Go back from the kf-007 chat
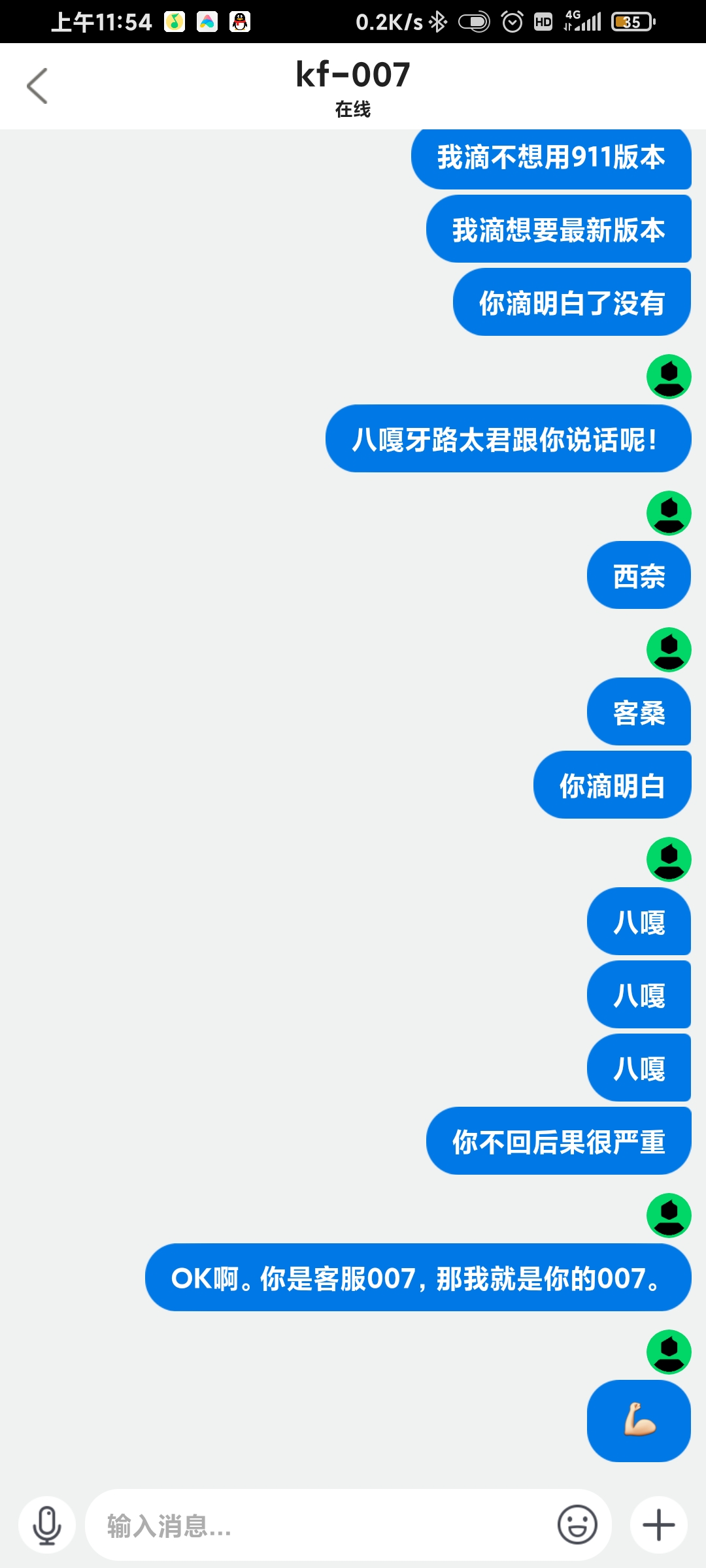The width and height of the screenshot is (706, 1568). pyautogui.click(x=37, y=86)
